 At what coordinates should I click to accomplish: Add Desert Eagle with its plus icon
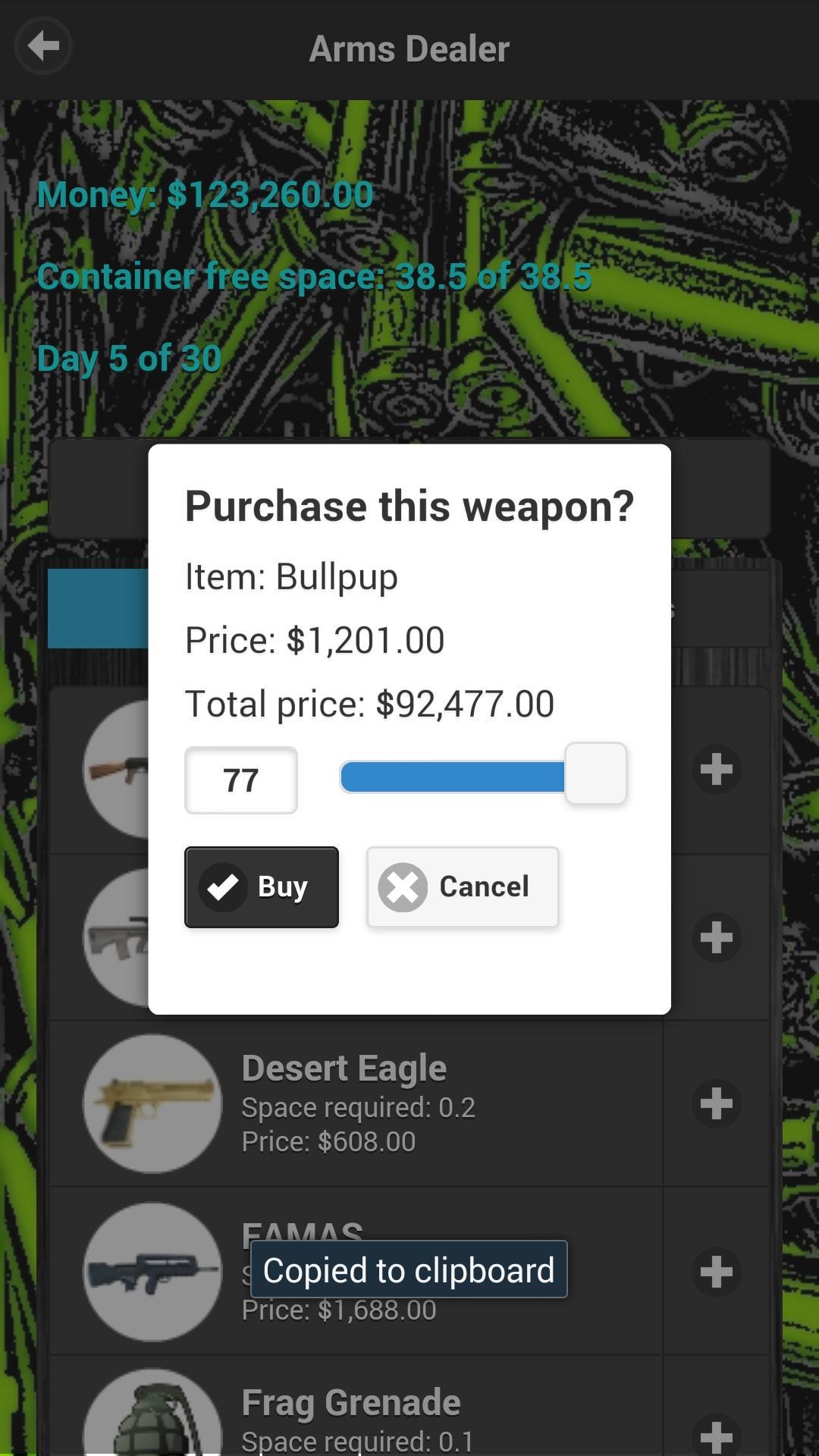click(716, 1103)
